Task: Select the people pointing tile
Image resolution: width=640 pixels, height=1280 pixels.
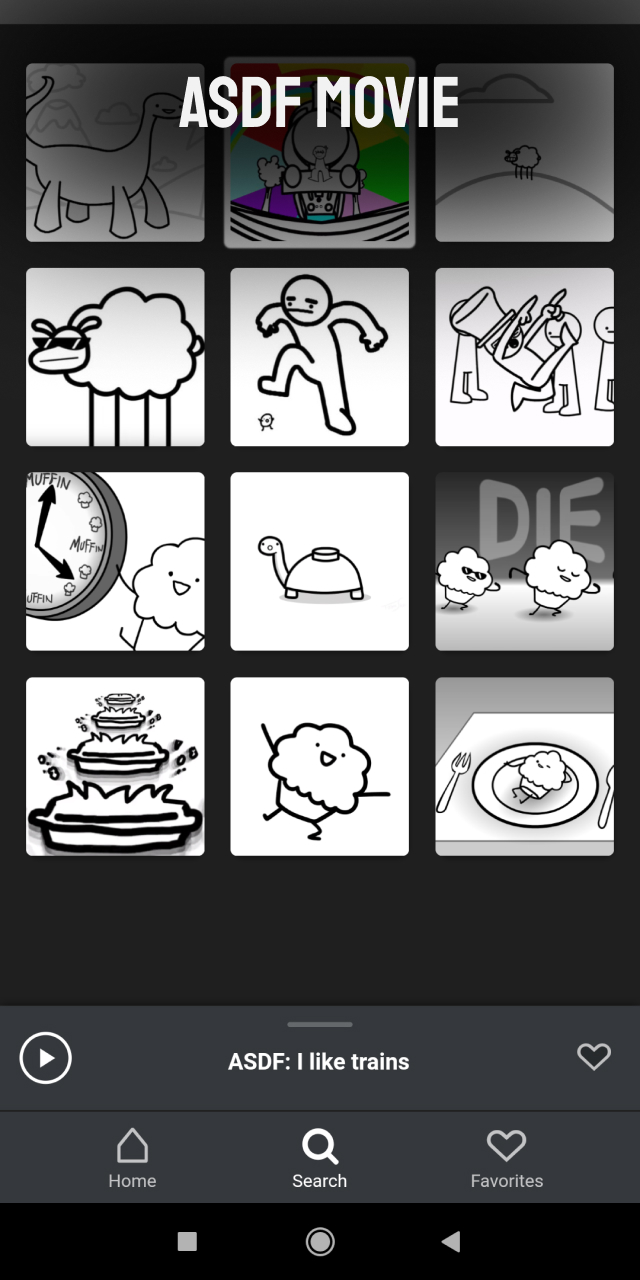Action: coord(525,357)
